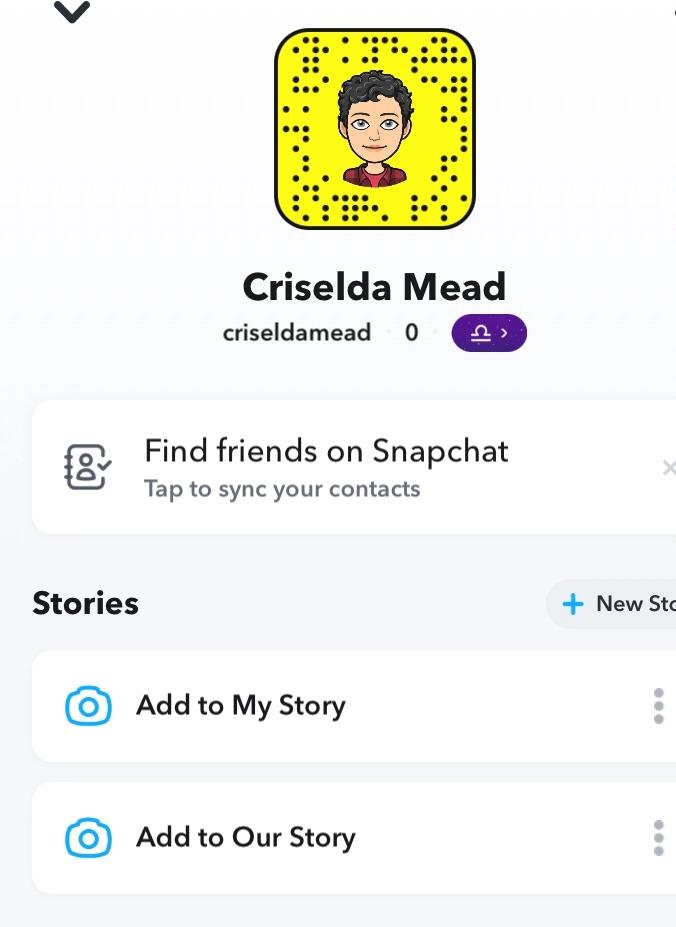Open options for Add to My Story

pyautogui.click(x=658, y=706)
